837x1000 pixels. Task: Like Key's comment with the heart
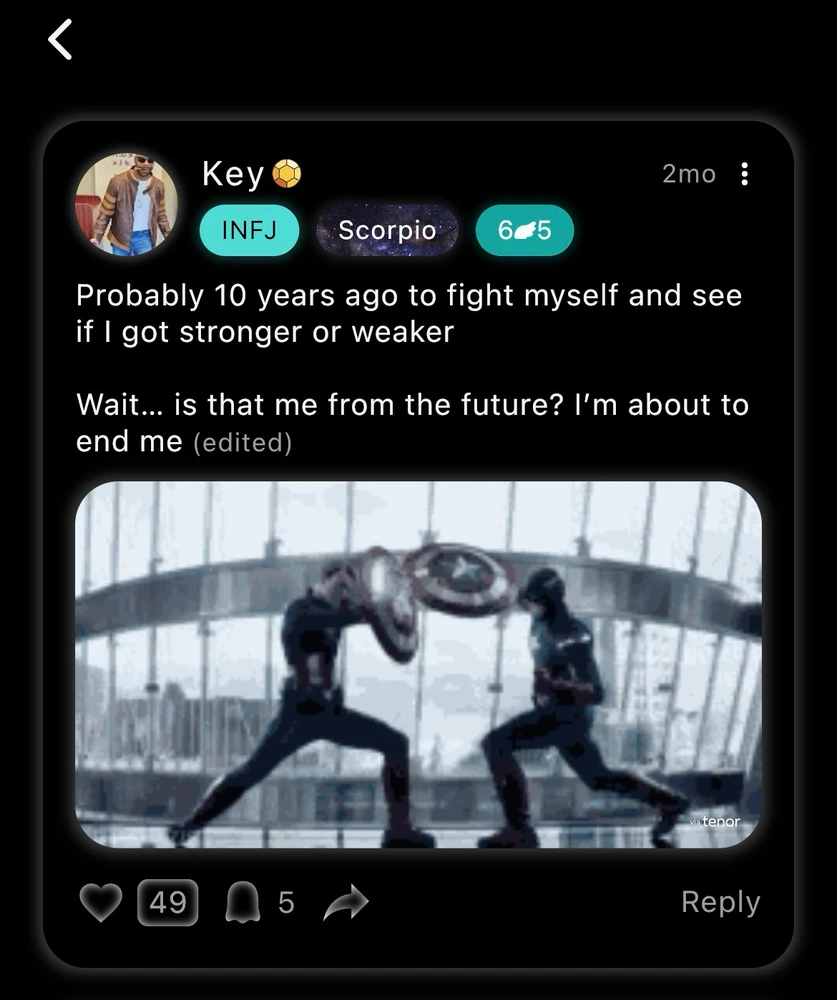pyautogui.click(x=100, y=903)
